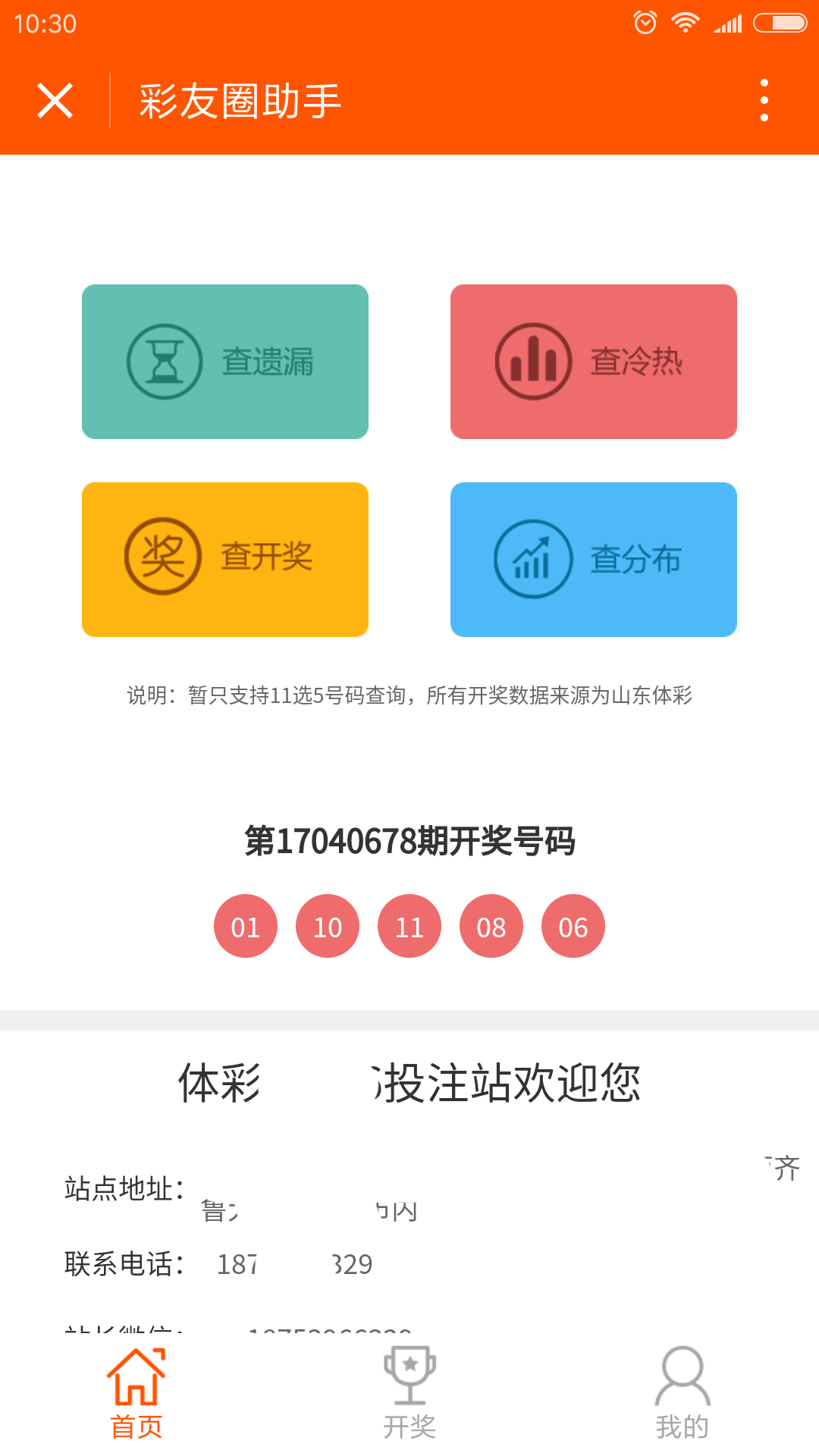Open 查开奖 draw results lookup
This screenshot has height=1456, width=819.
[x=225, y=559]
